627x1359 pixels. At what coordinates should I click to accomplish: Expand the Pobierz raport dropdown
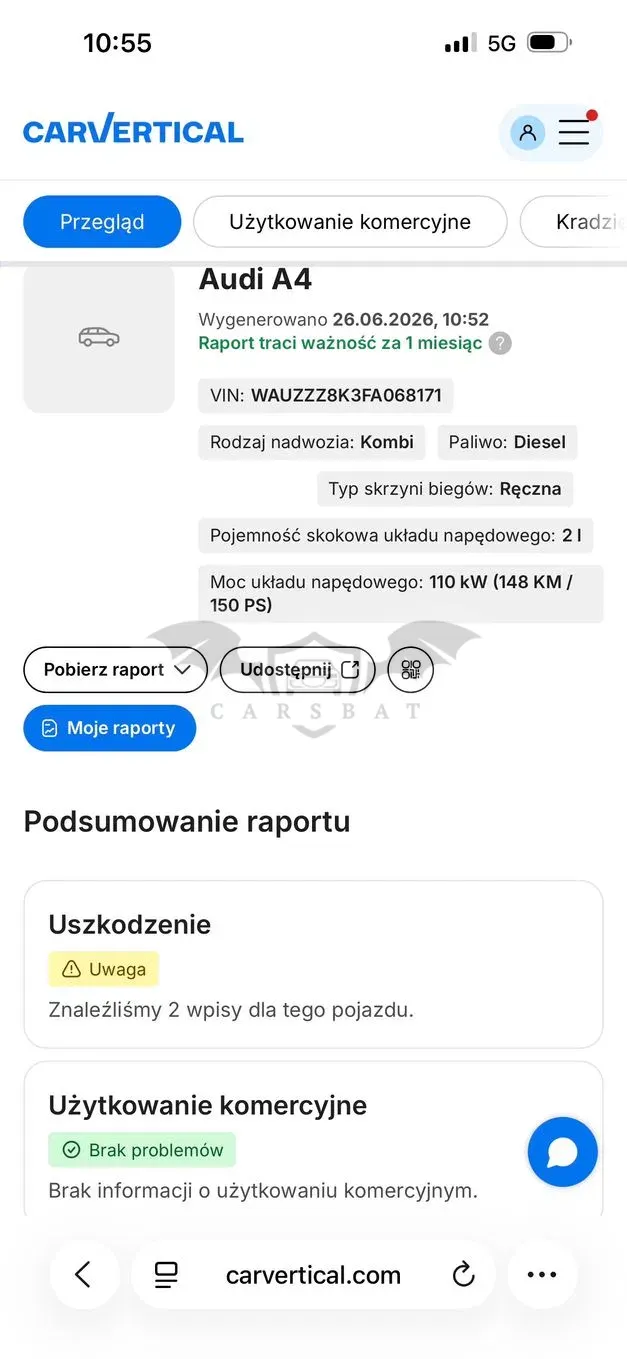pyautogui.click(x=116, y=670)
